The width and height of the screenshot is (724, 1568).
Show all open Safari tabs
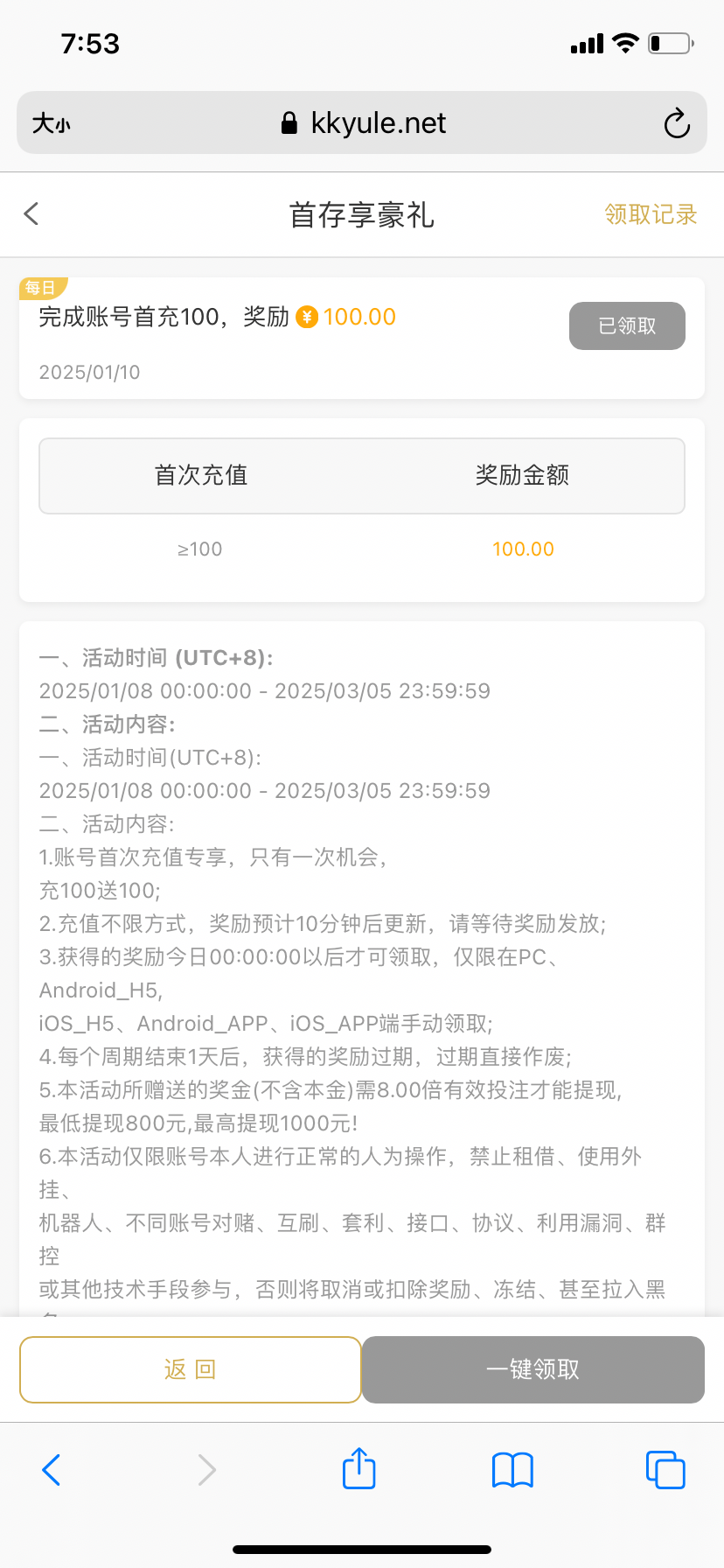coord(665,1469)
